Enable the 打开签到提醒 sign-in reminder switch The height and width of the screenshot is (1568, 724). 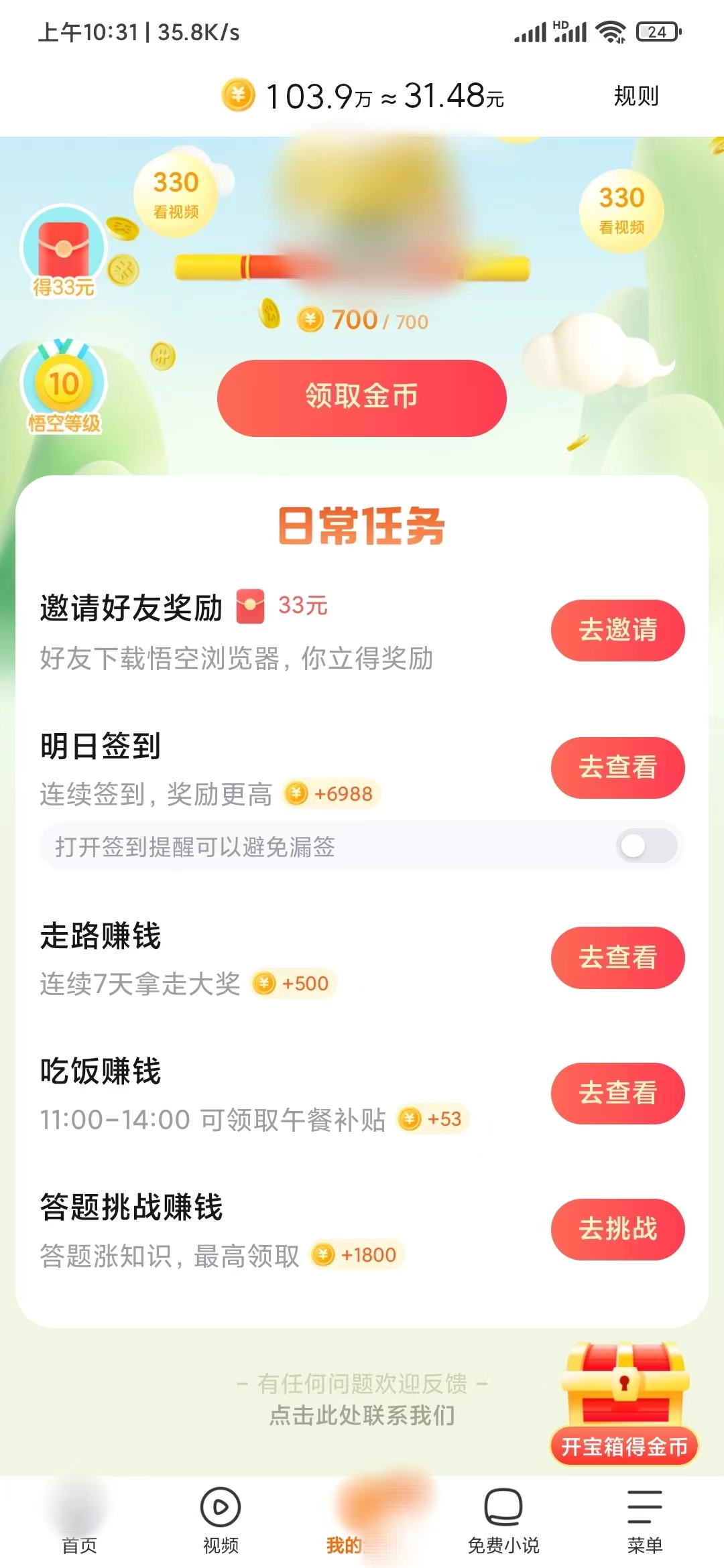click(x=647, y=846)
